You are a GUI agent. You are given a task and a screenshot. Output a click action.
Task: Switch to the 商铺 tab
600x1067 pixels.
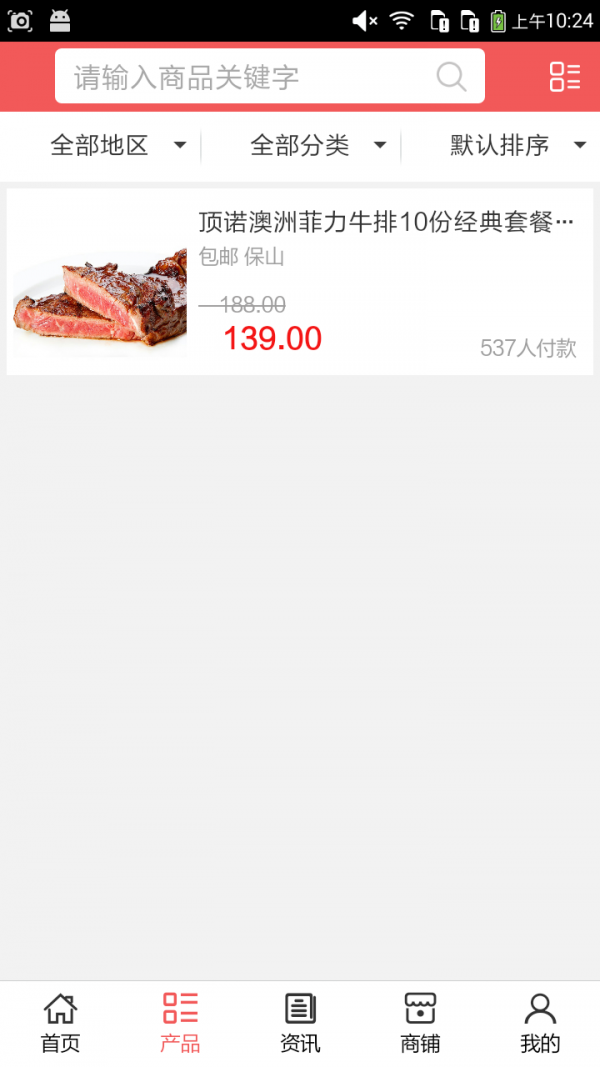pyautogui.click(x=420, y=1023)
